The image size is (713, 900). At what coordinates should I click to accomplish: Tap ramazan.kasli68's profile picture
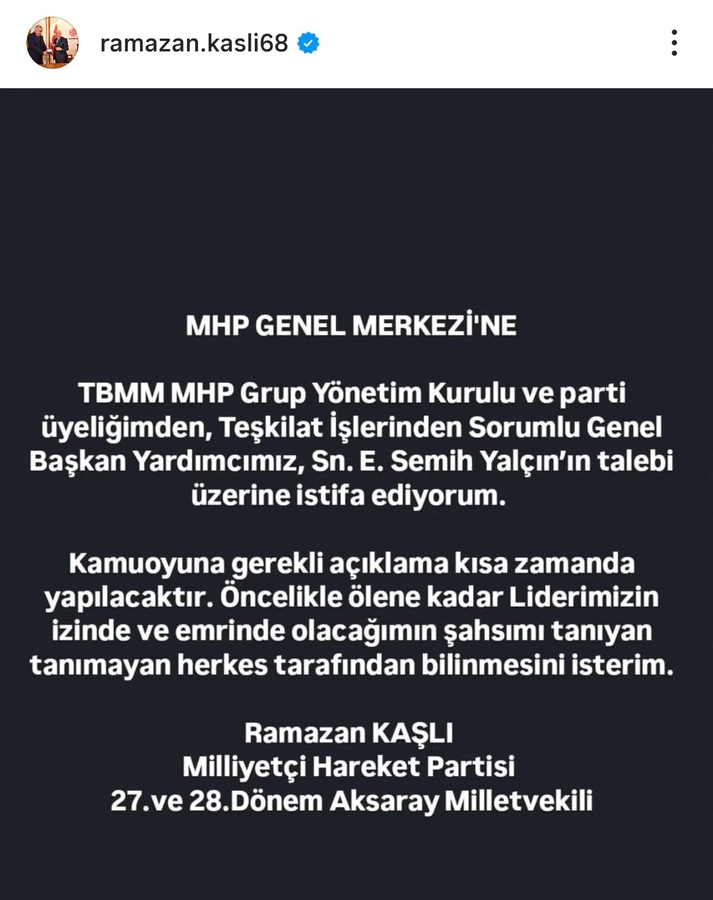click(52, 43)
